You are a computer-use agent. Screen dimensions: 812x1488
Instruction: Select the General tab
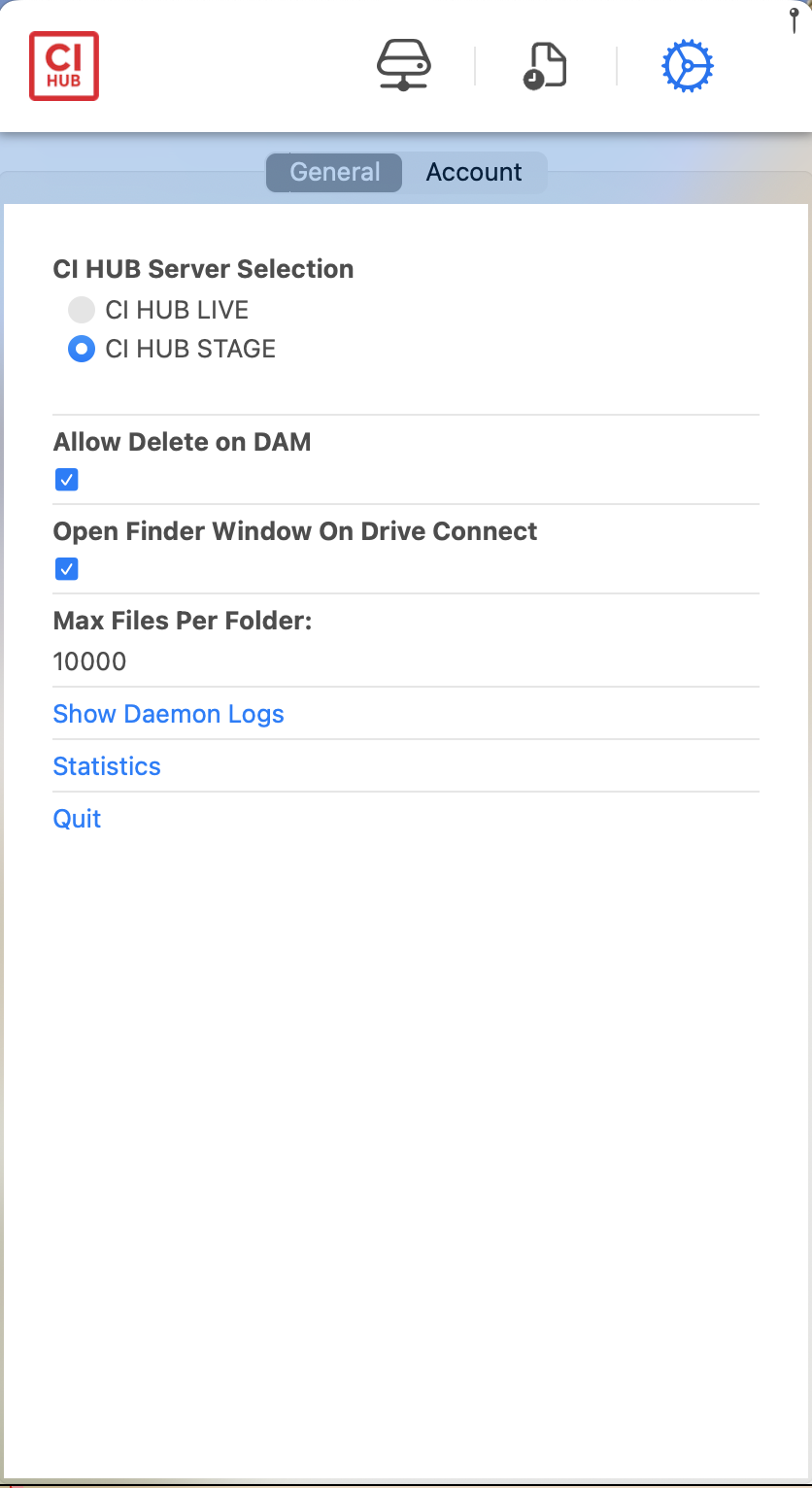point(333,172)
